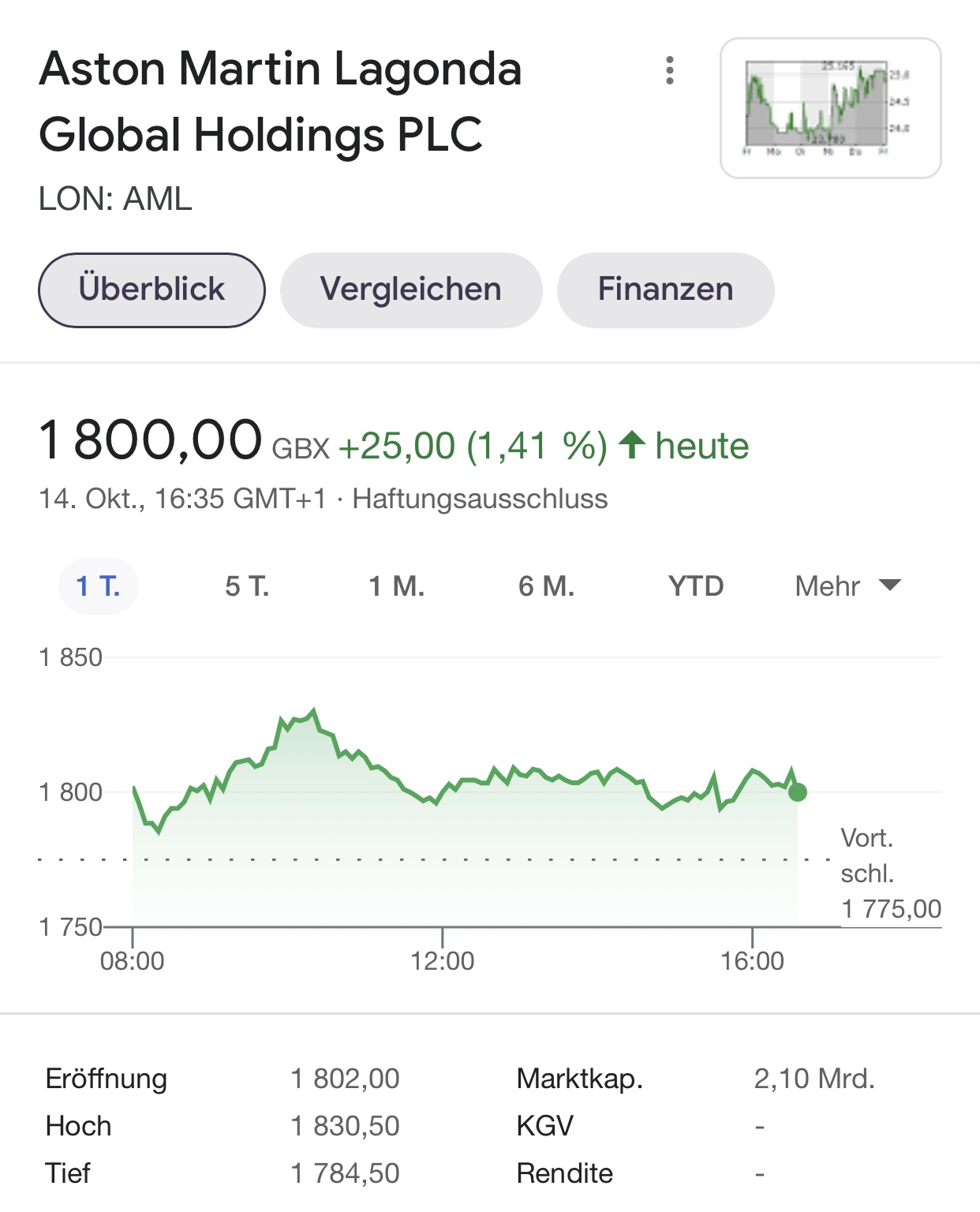This screenshot has width=980, height=1212.
Task: Show the 5 T. chart range
Action: pos(247,586)
